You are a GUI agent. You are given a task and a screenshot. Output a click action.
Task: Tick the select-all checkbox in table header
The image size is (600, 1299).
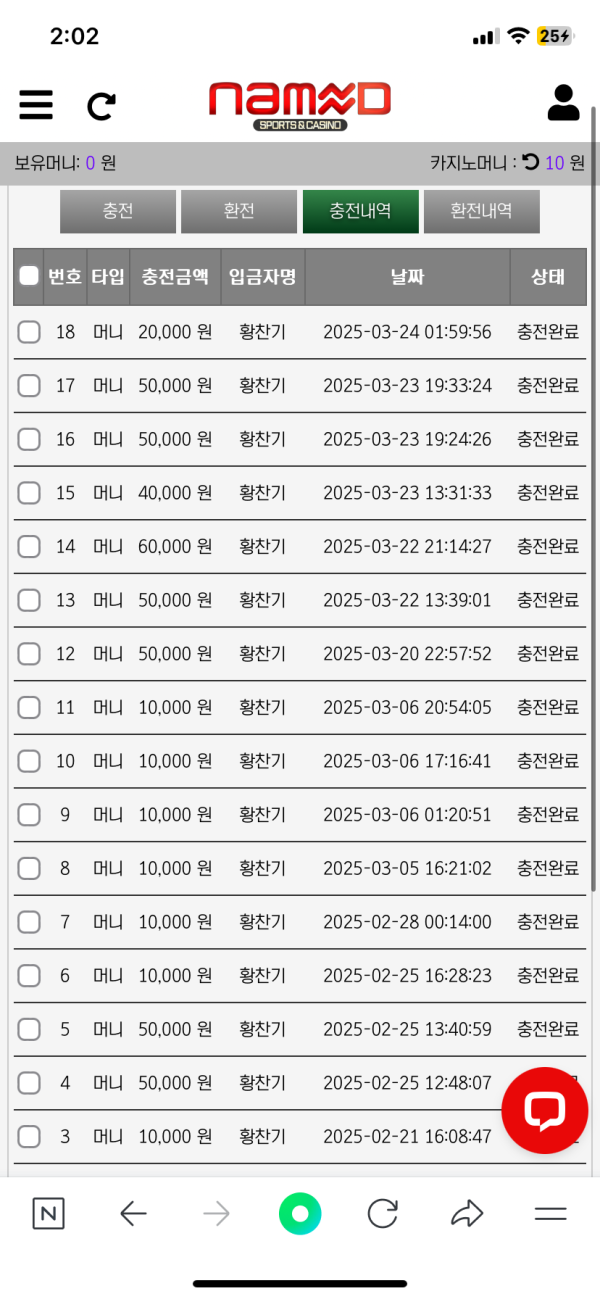click(29, 276)
